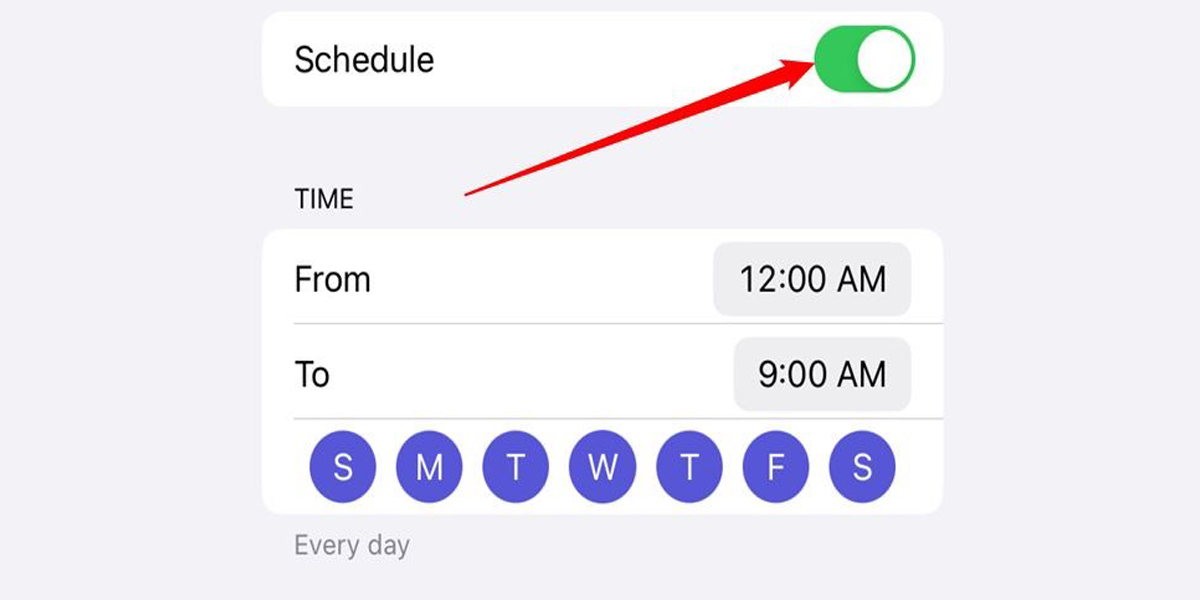Viewport: 1200px width, 600px height.
Task: Deselect Wednesday in the day picker
Action: [602, 467]
